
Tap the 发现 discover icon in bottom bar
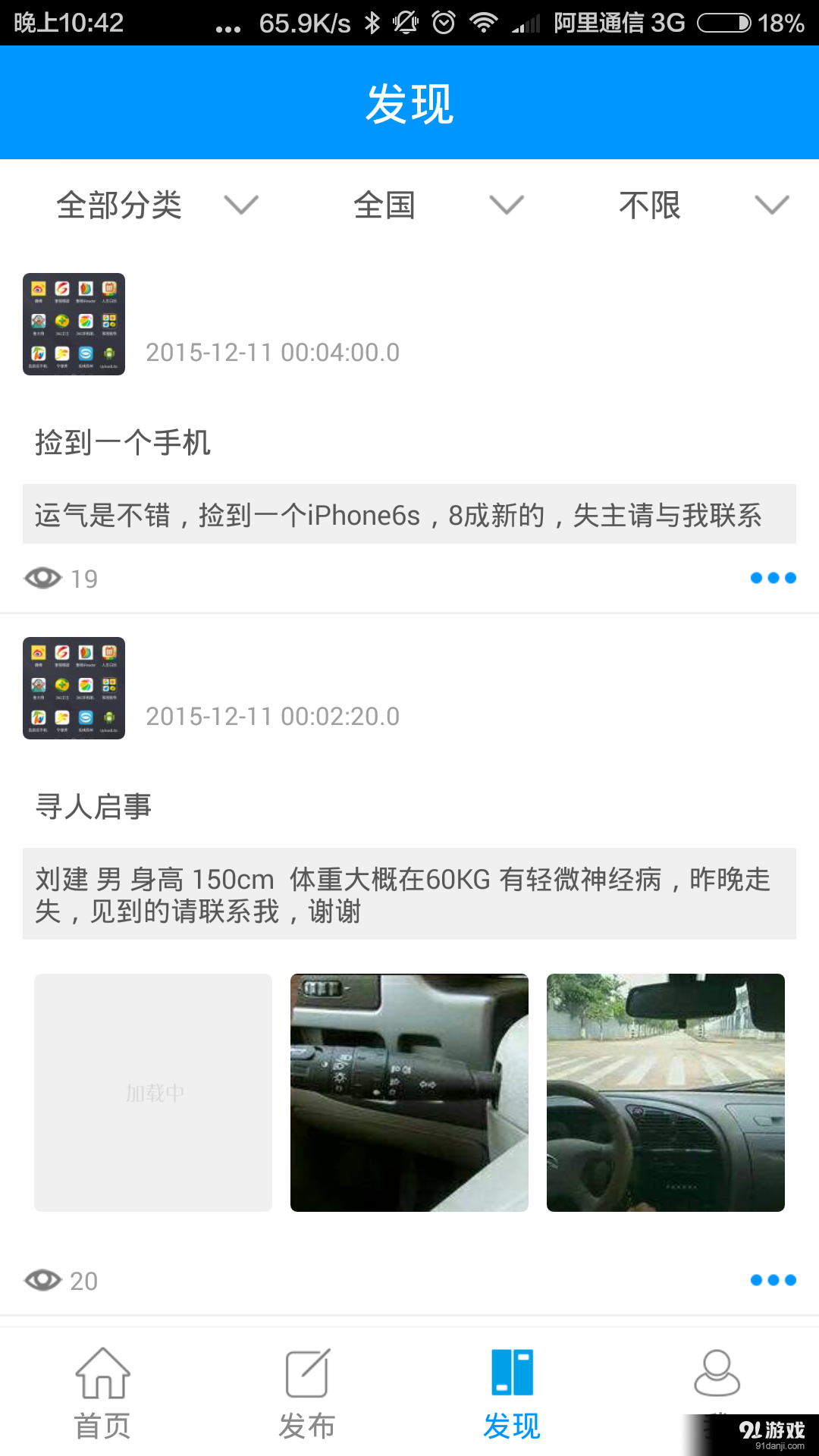tap(512, 1373)
